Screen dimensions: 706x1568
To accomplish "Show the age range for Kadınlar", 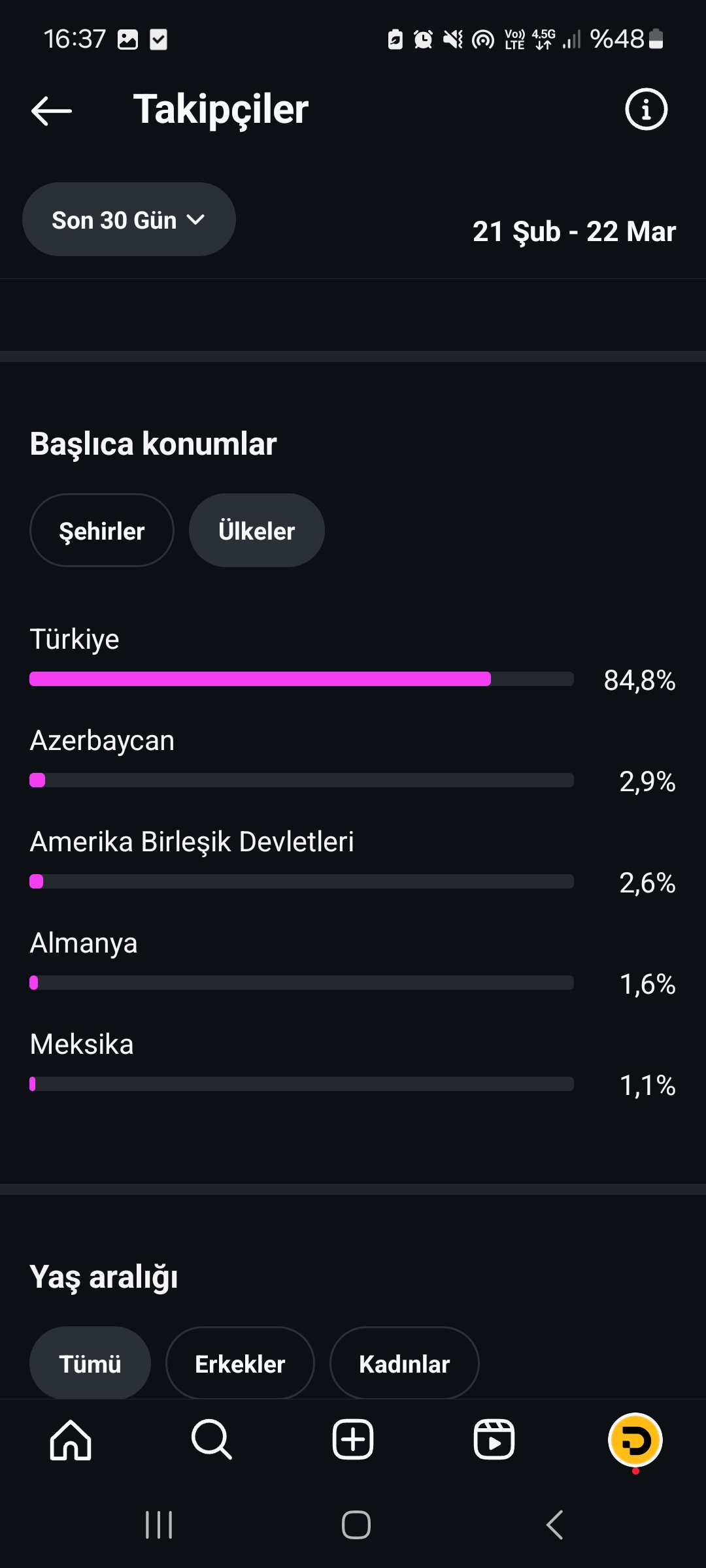I will coord(405,1364).
